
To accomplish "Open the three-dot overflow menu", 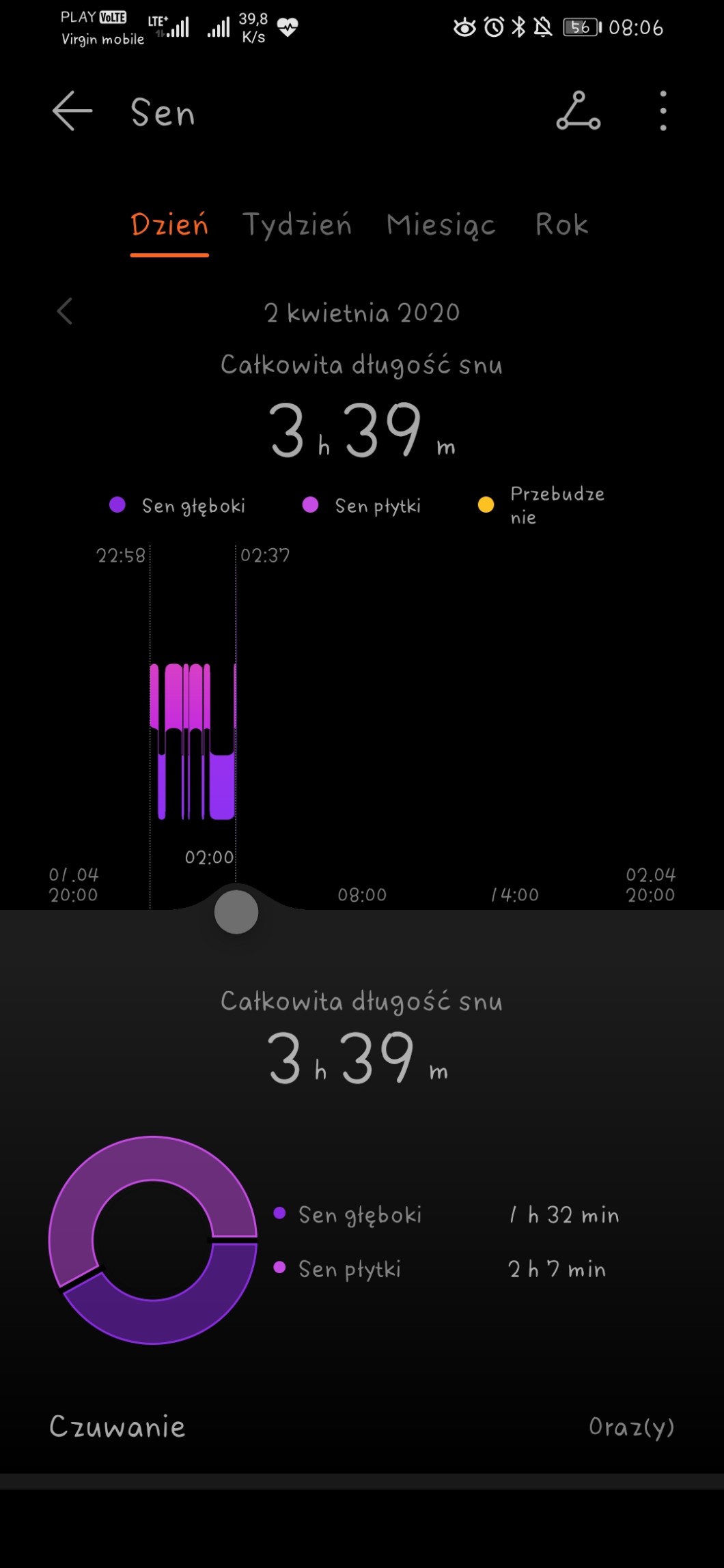I will [663, 111].
